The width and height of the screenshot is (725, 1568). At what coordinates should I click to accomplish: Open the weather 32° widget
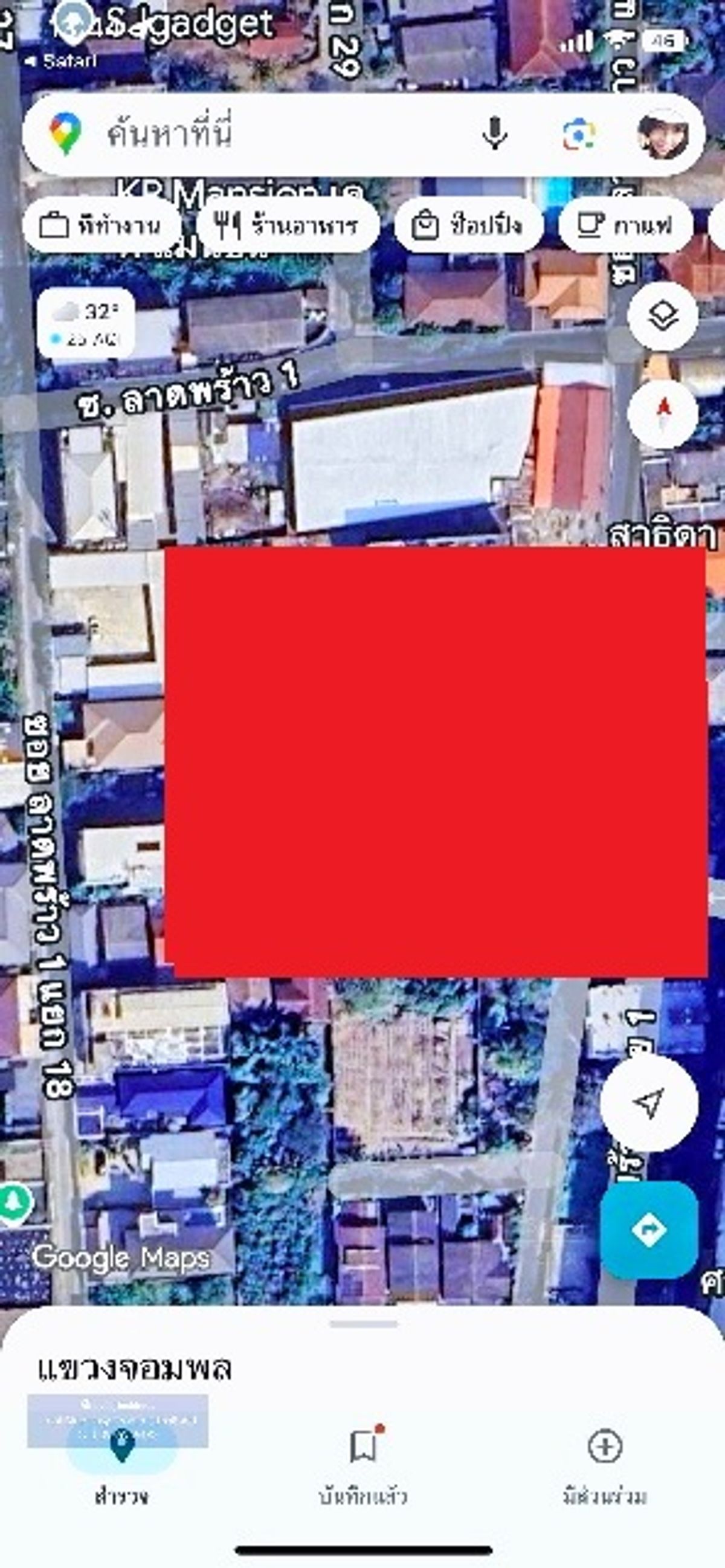86,323
